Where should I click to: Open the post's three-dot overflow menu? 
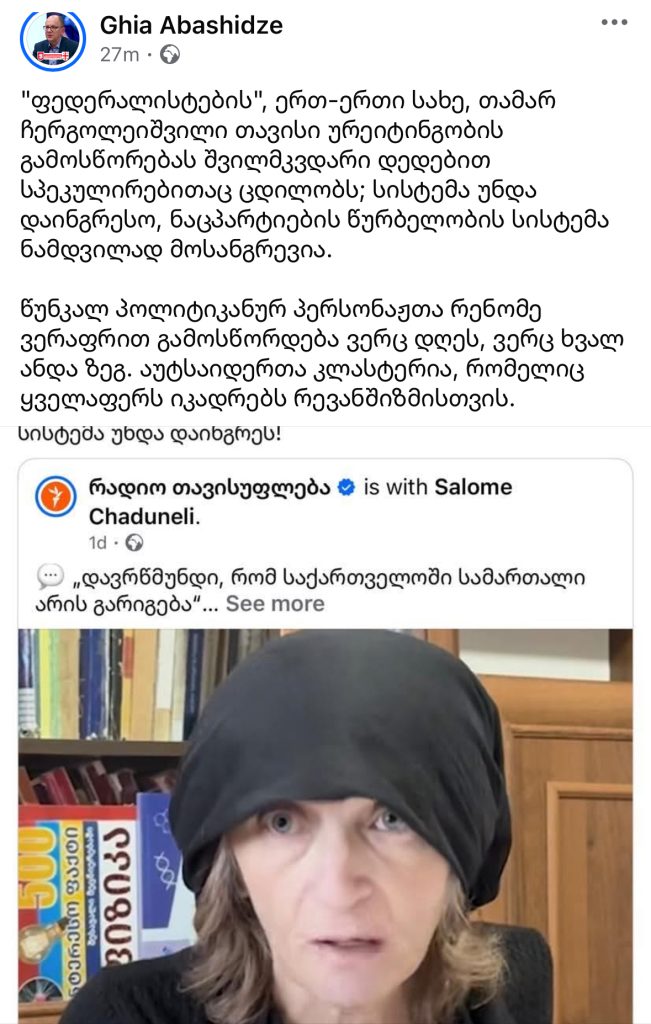pyautogui.click(x=615, y=22)
